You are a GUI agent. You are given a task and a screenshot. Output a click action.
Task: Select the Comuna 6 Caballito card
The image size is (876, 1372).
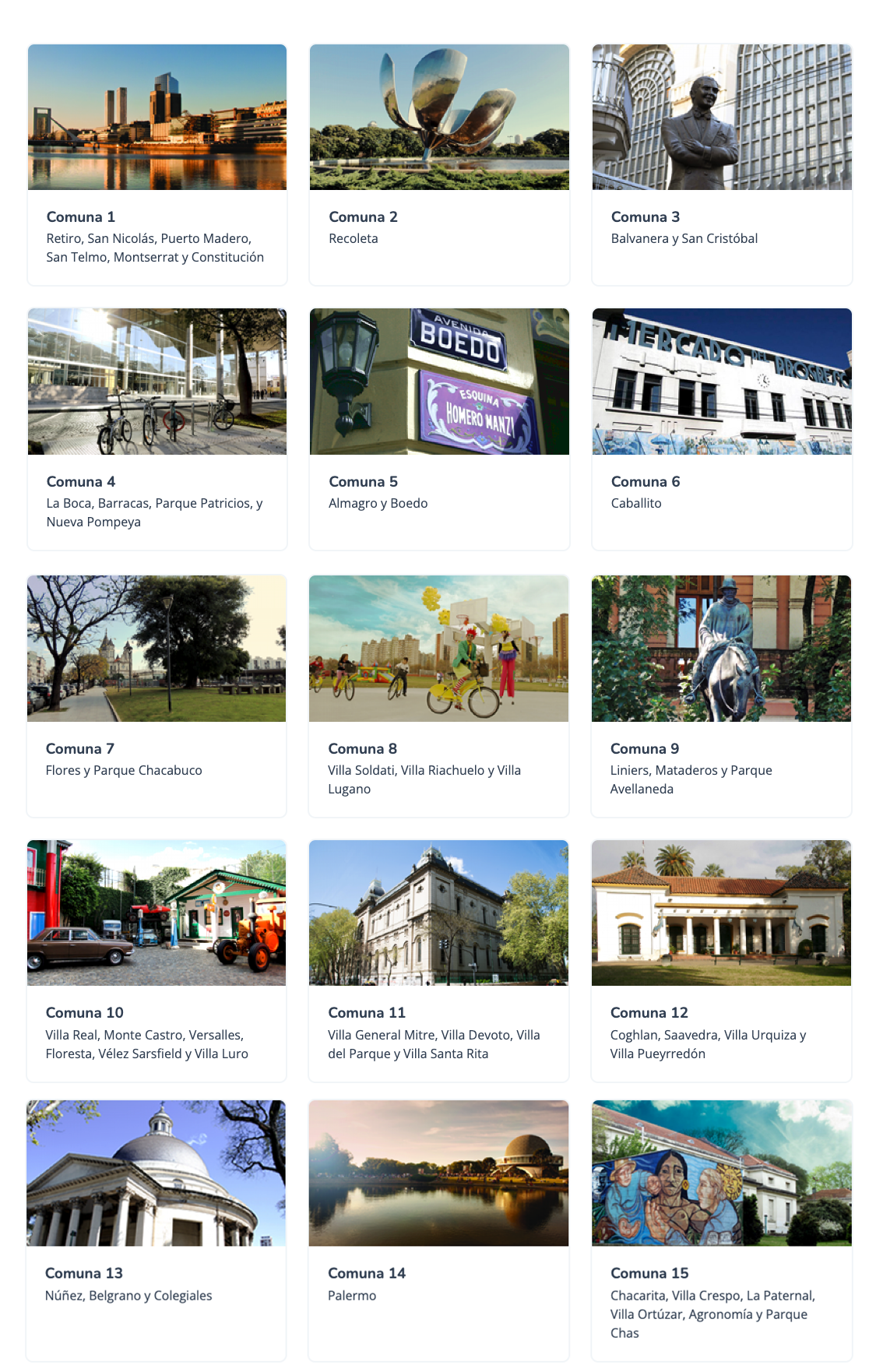pos(722,429)
